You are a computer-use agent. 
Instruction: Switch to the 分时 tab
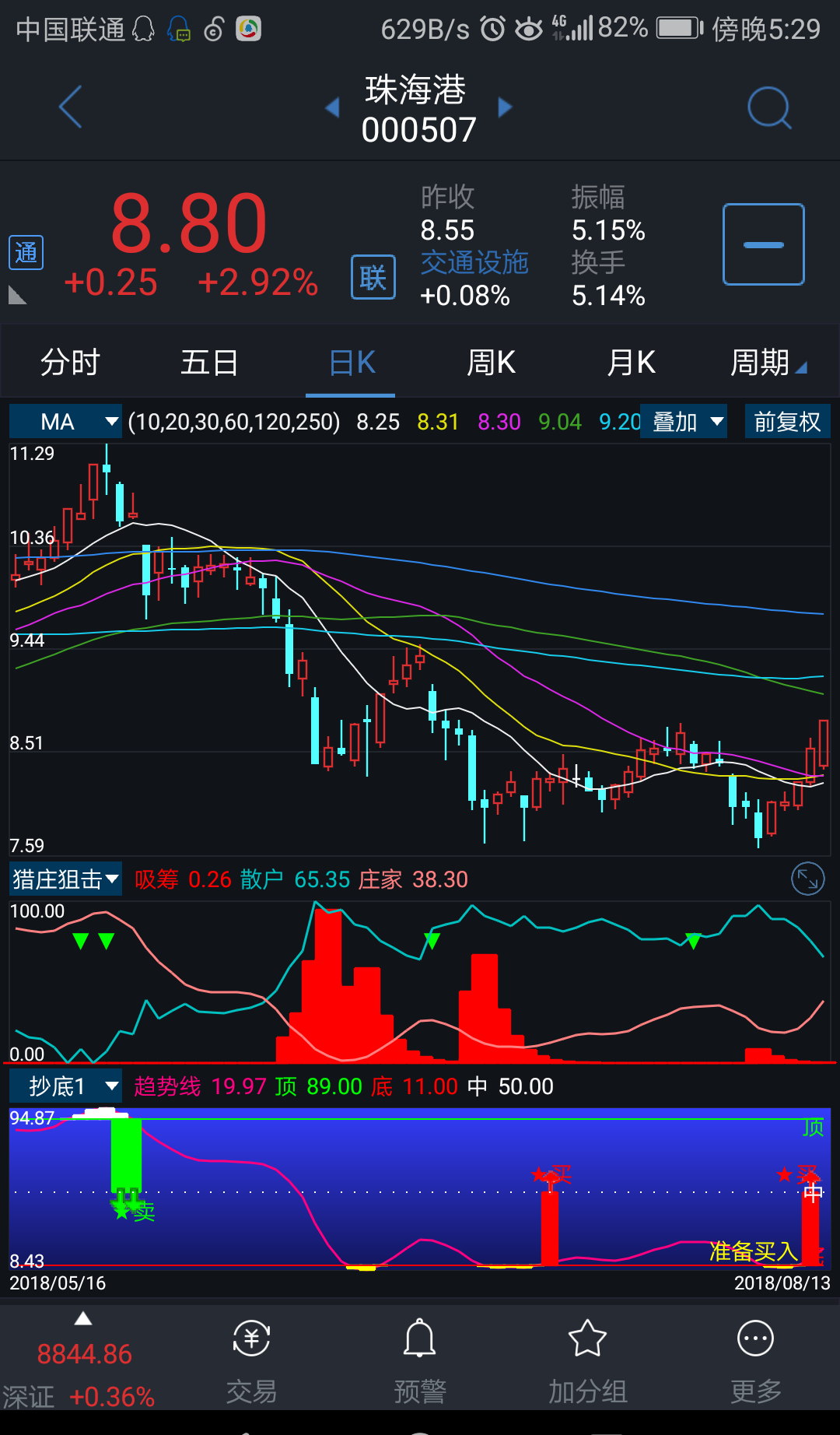(x=70, y=363)
